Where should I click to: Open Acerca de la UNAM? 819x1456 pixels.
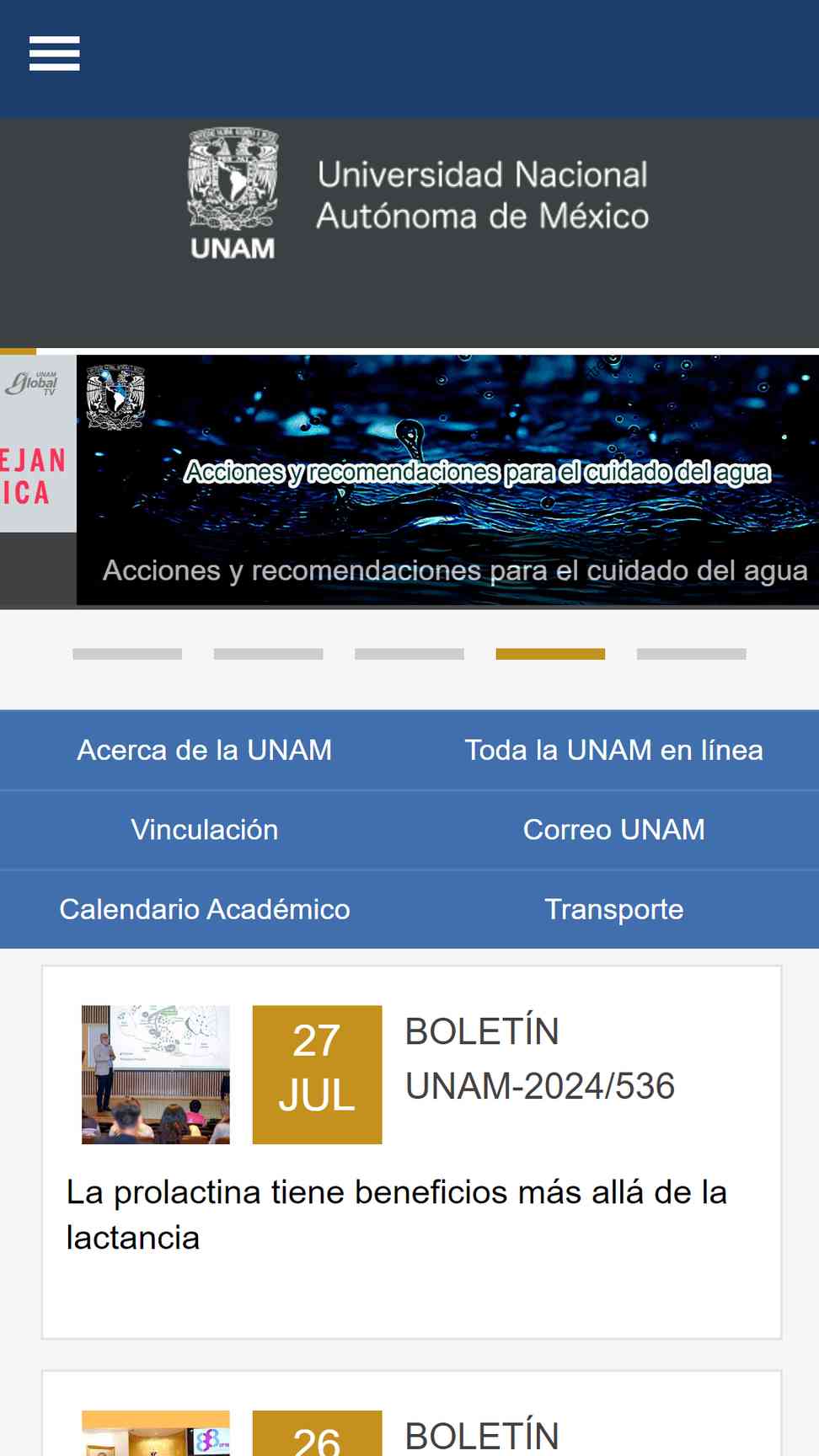205,750
